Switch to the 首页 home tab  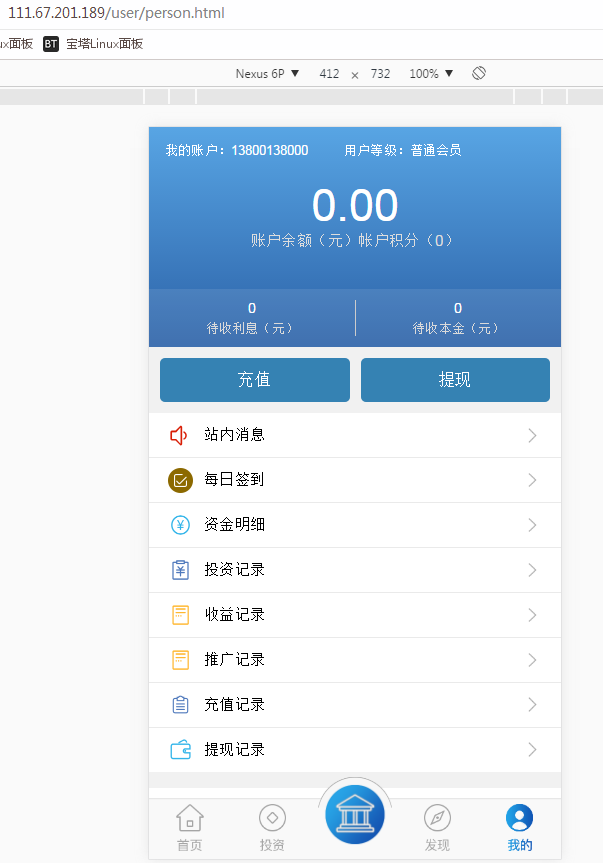(x=190, y=828)
